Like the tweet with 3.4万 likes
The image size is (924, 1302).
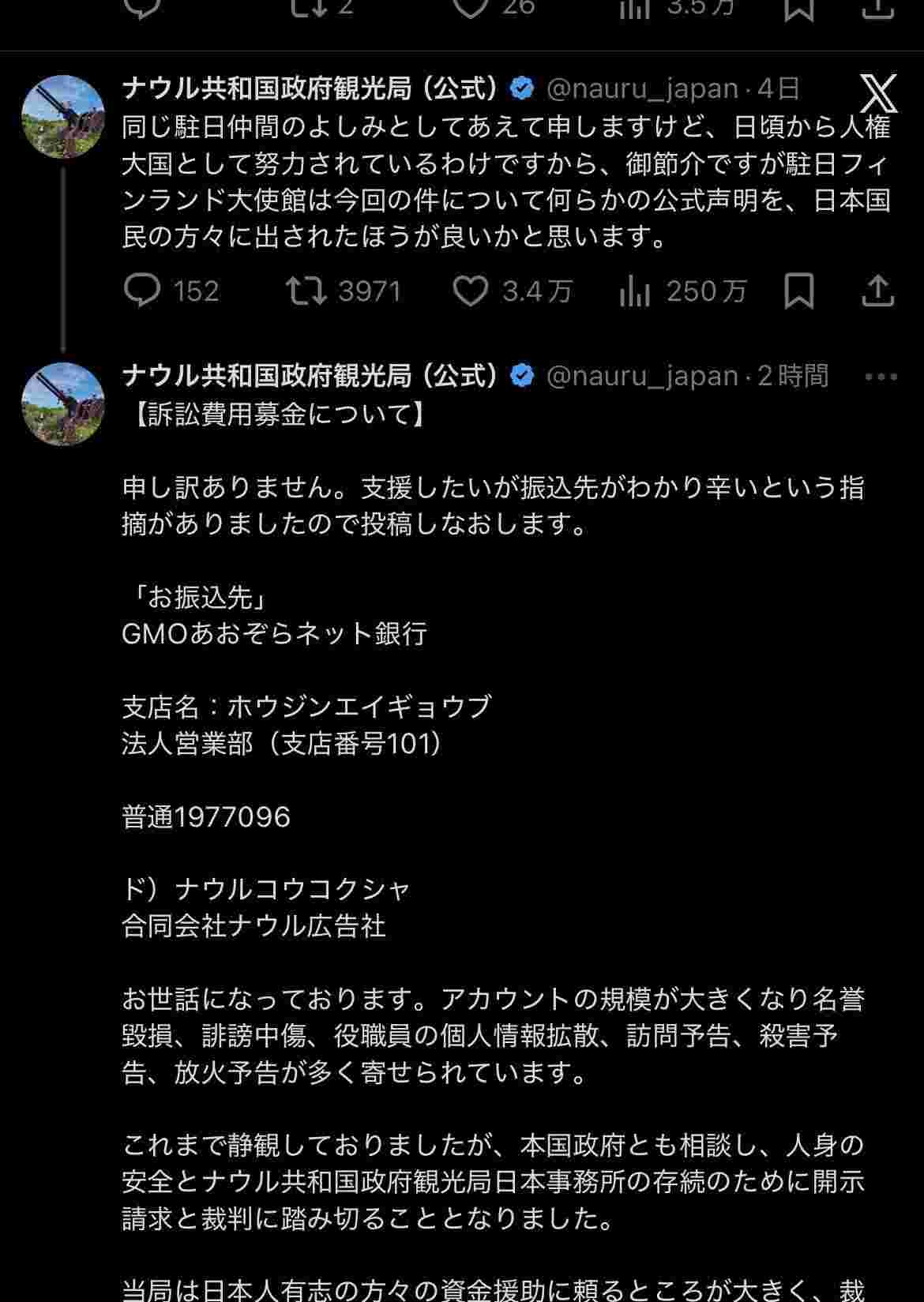471,291
